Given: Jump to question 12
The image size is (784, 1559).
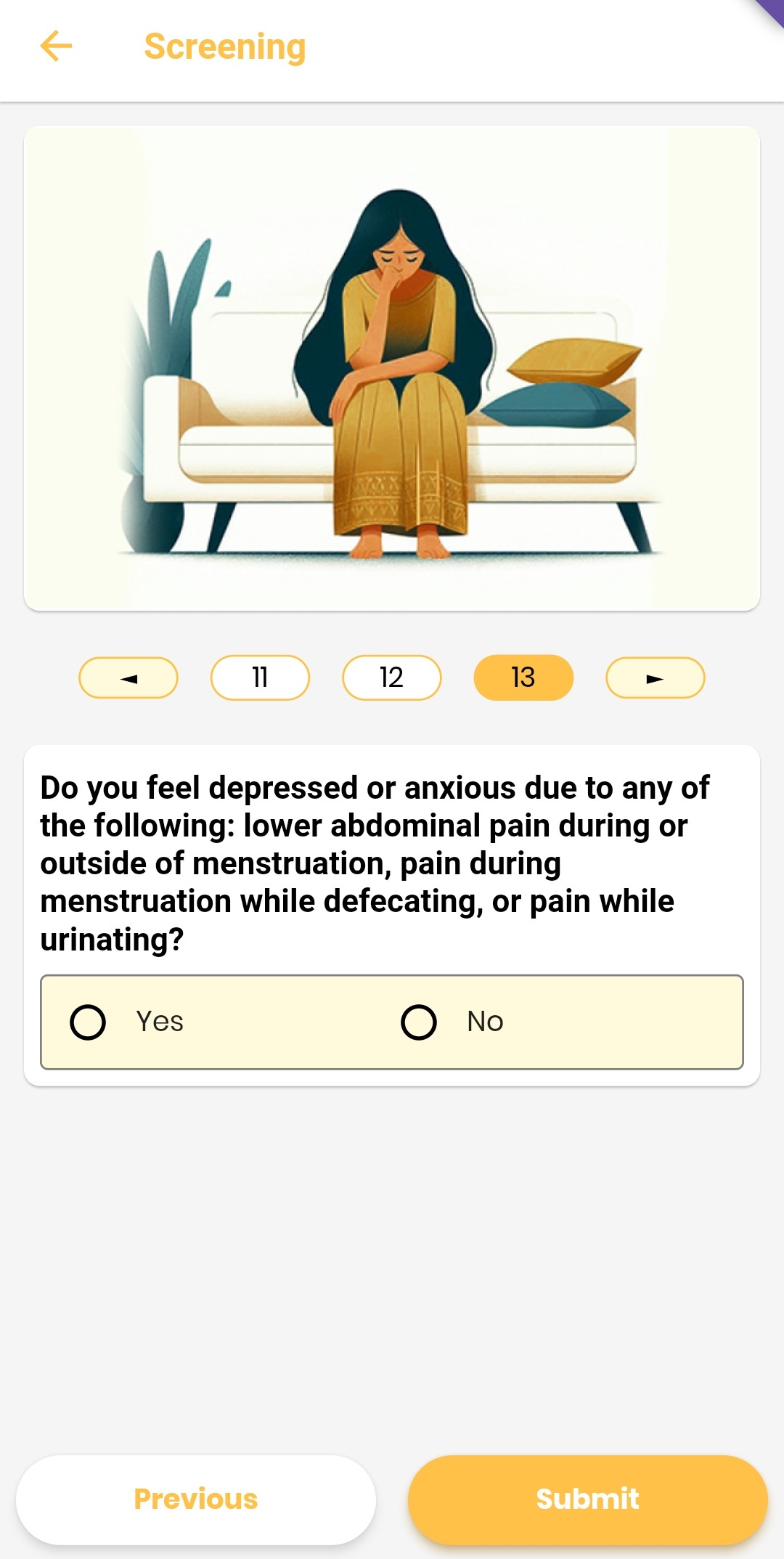Looking at the screenshot, I should click(391, 678).
